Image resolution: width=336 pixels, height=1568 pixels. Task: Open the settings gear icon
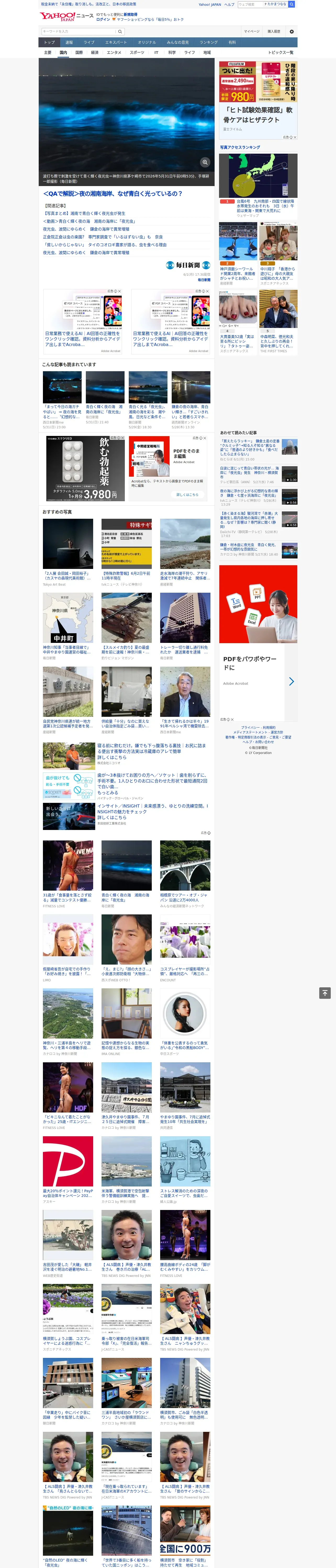tap(292, 31)
